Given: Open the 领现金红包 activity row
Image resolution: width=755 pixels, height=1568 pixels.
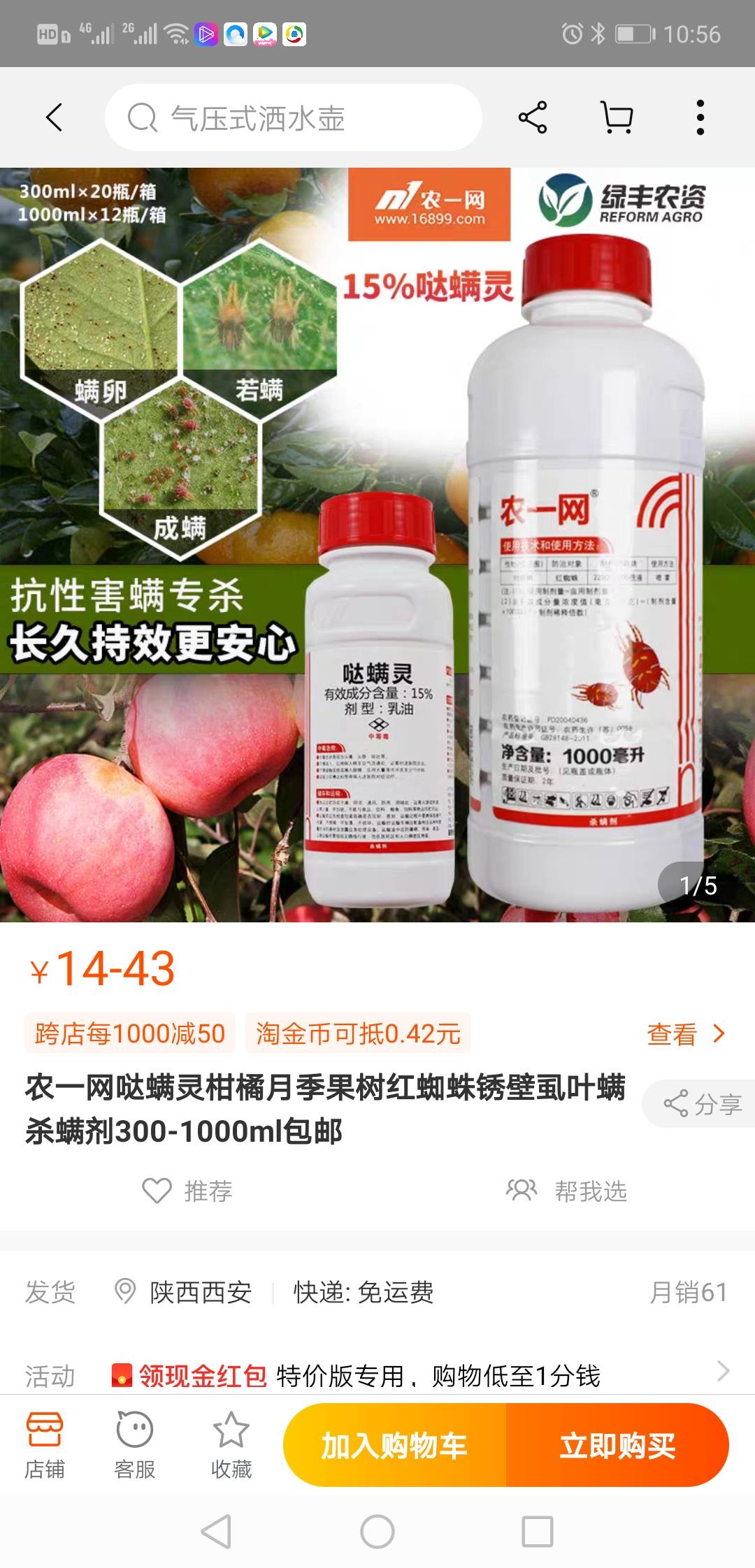Looking at the screenshot, I should (377, 1374).
